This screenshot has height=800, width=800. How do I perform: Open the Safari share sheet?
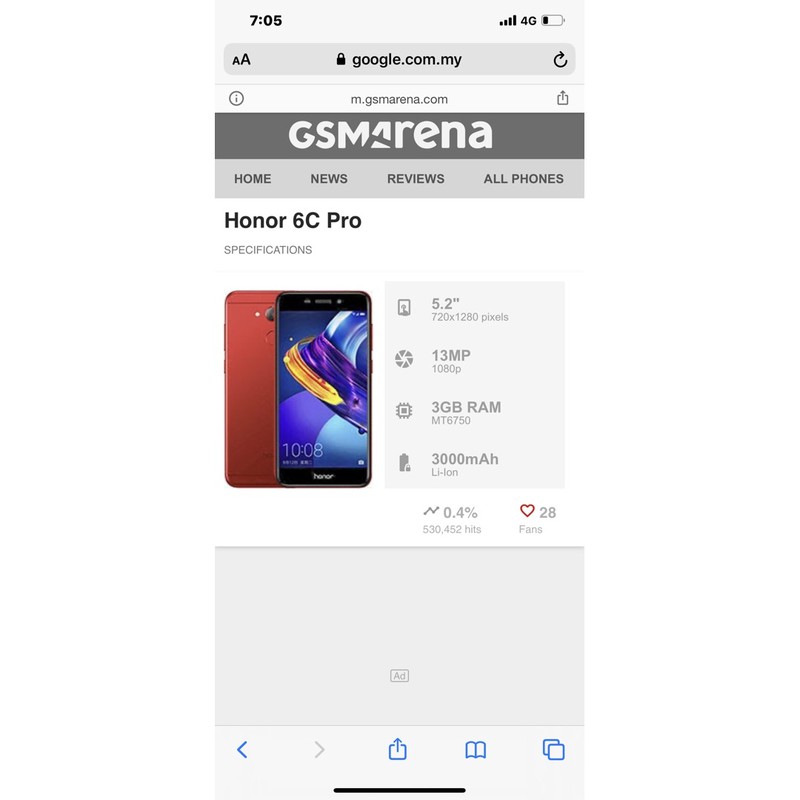(398, 749)
